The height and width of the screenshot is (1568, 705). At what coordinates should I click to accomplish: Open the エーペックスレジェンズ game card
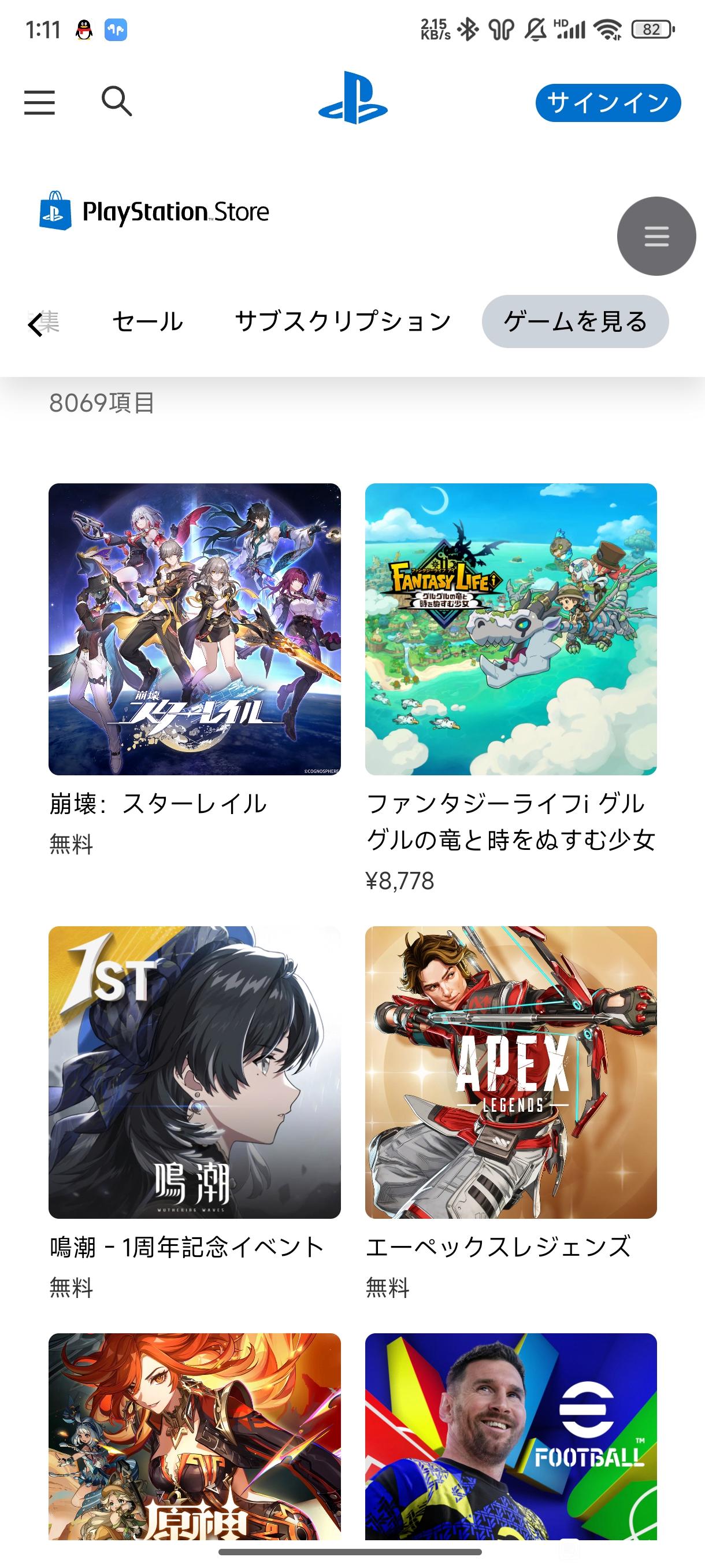click(x=510, y=1072)
